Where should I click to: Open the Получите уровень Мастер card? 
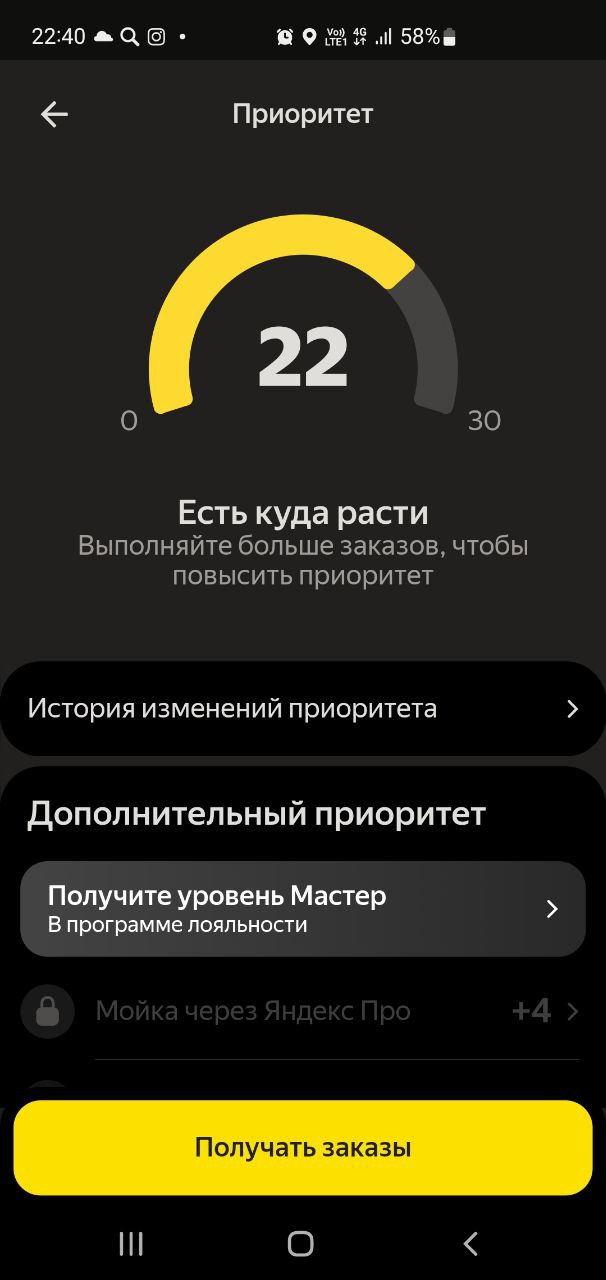[302, 909]
